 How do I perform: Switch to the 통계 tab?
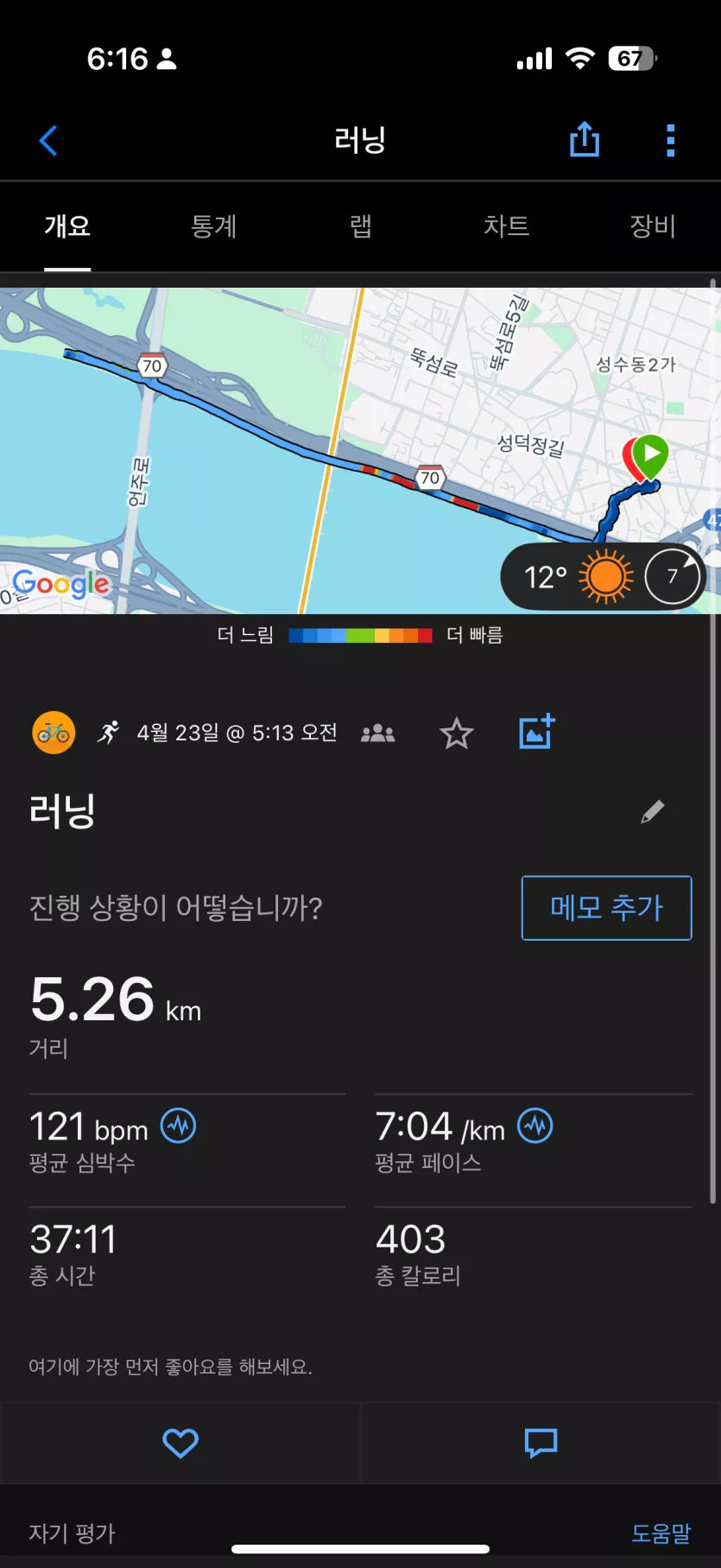click(213, 226)
